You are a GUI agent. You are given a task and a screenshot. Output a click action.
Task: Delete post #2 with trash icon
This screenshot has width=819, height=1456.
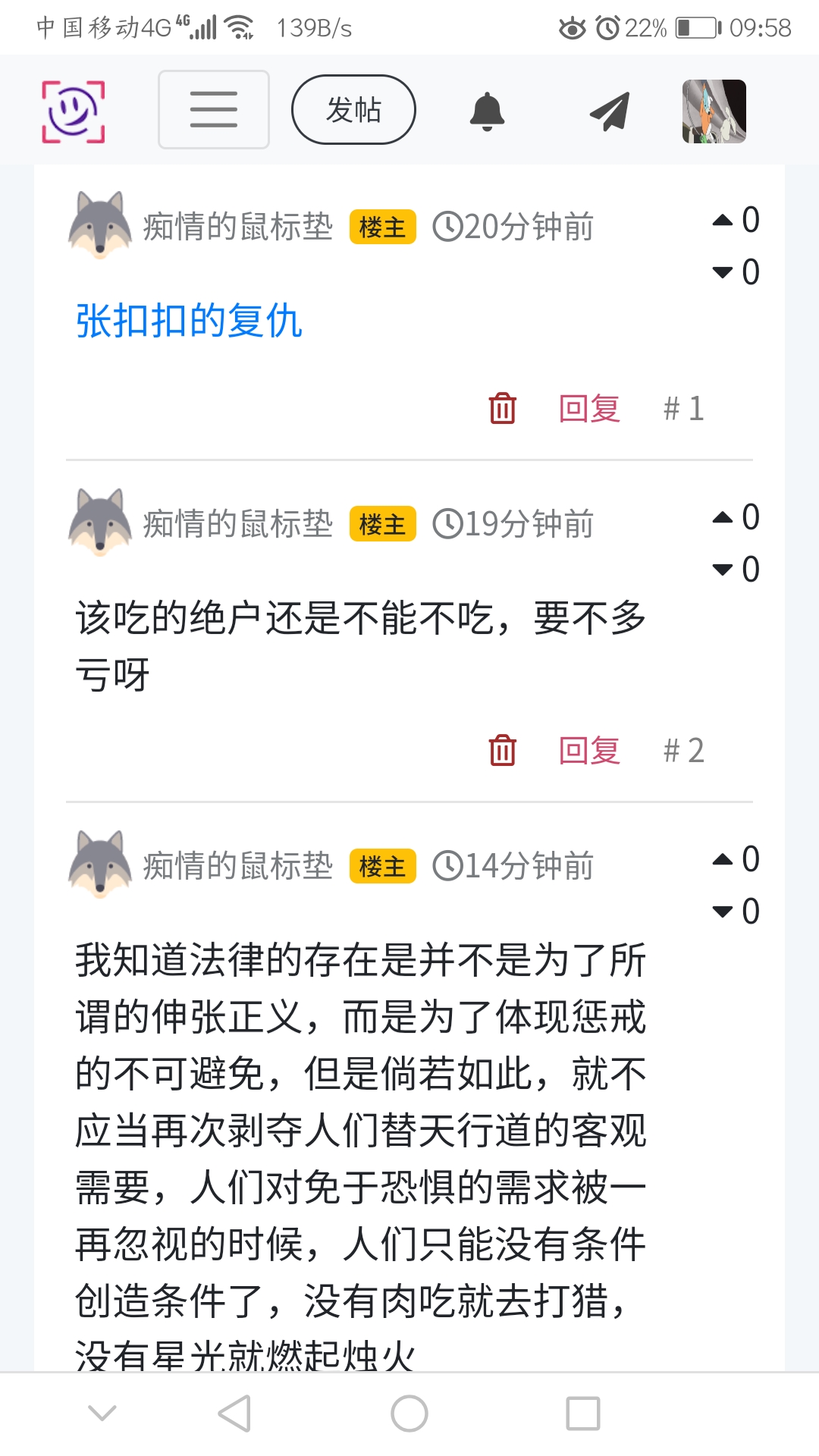(502, 751)
